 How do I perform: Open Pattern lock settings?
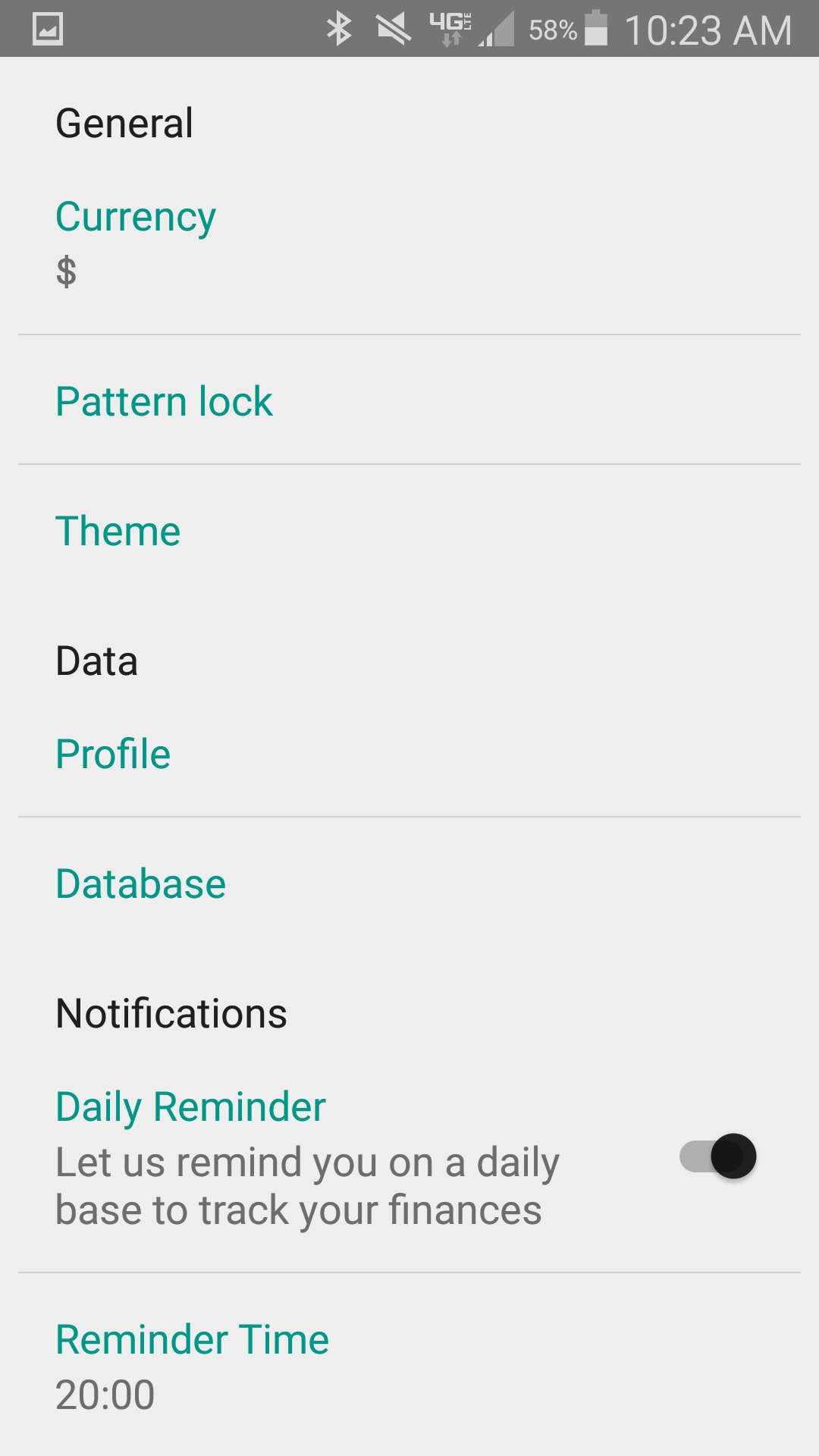(164, 401)
